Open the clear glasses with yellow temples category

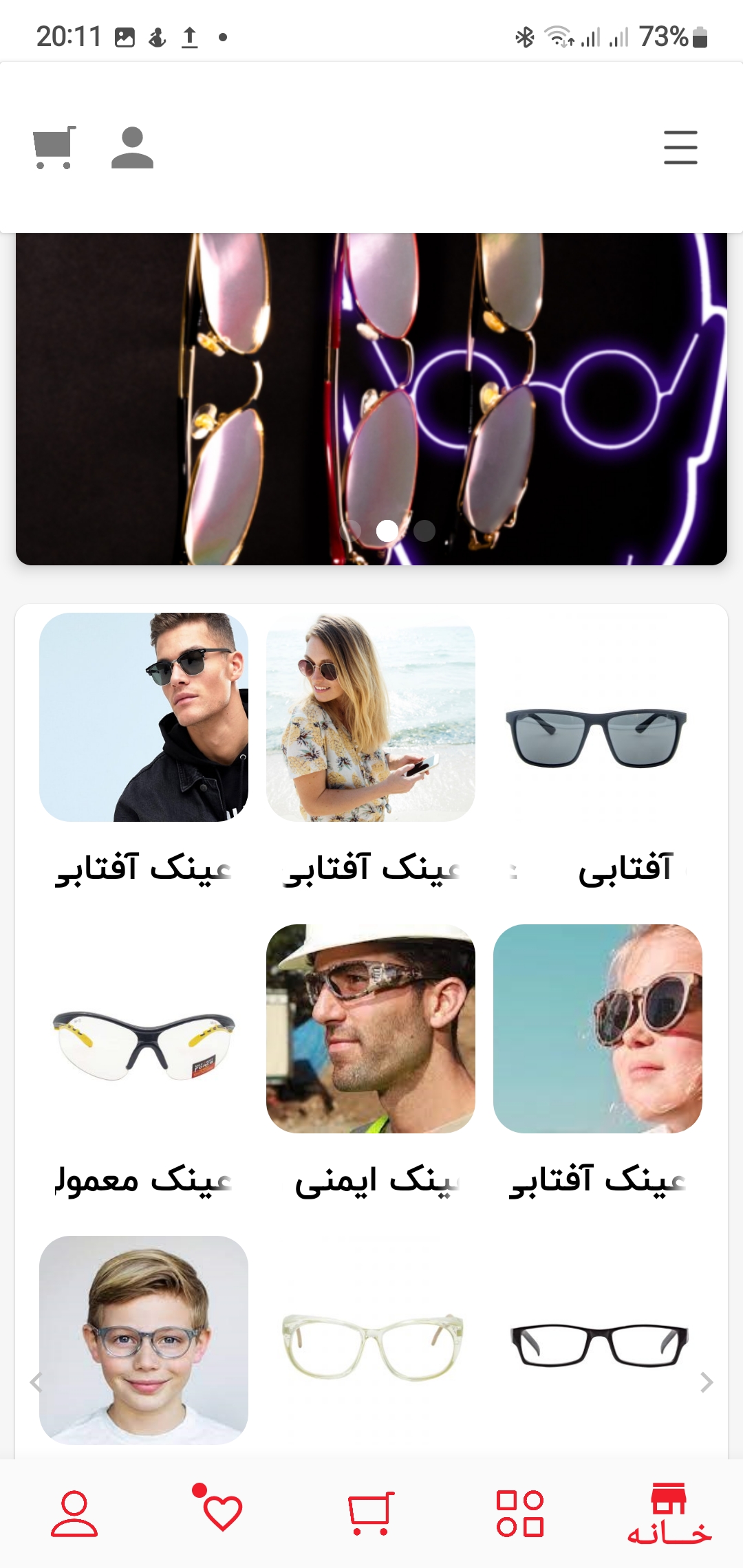(144, 1029)
